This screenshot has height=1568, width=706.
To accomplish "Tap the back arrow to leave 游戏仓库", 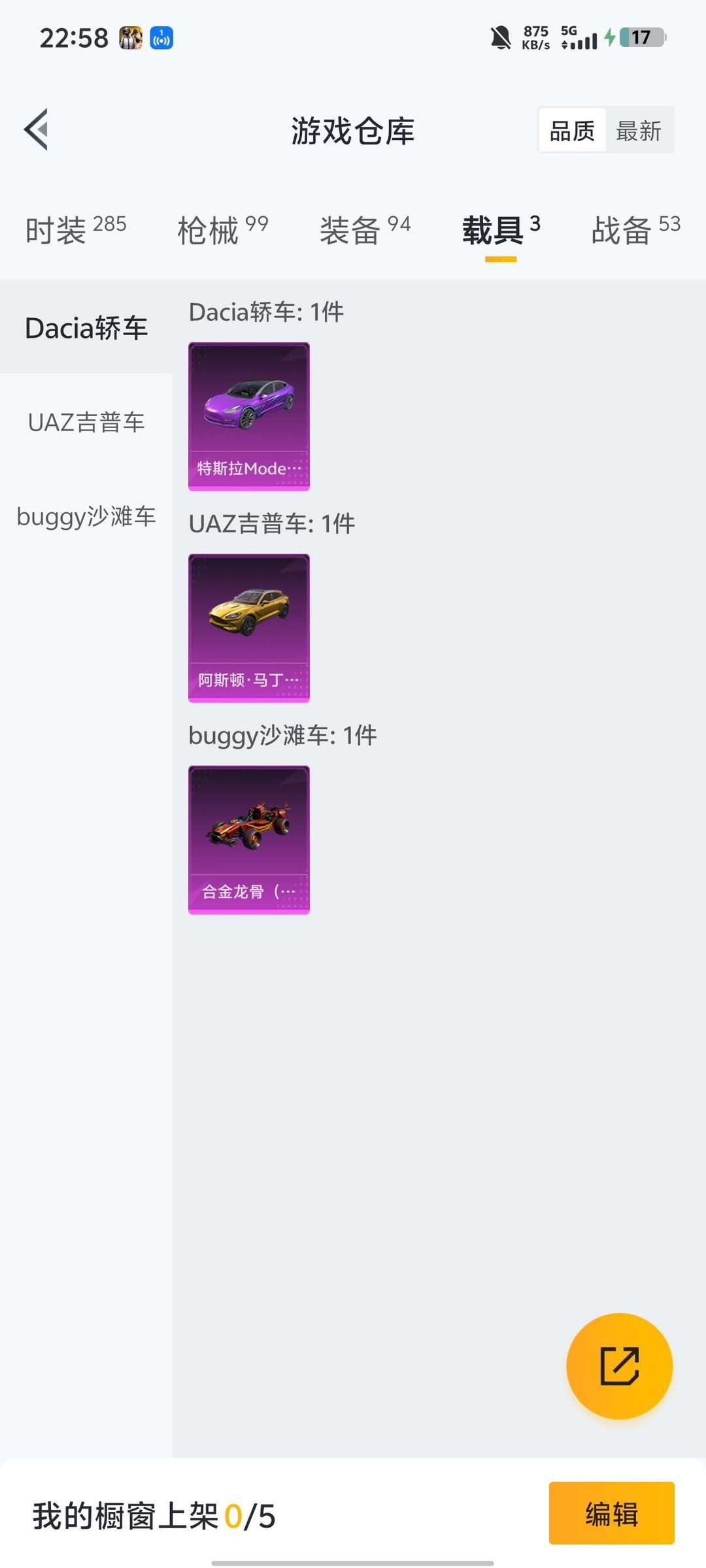I will click(36, 129).
